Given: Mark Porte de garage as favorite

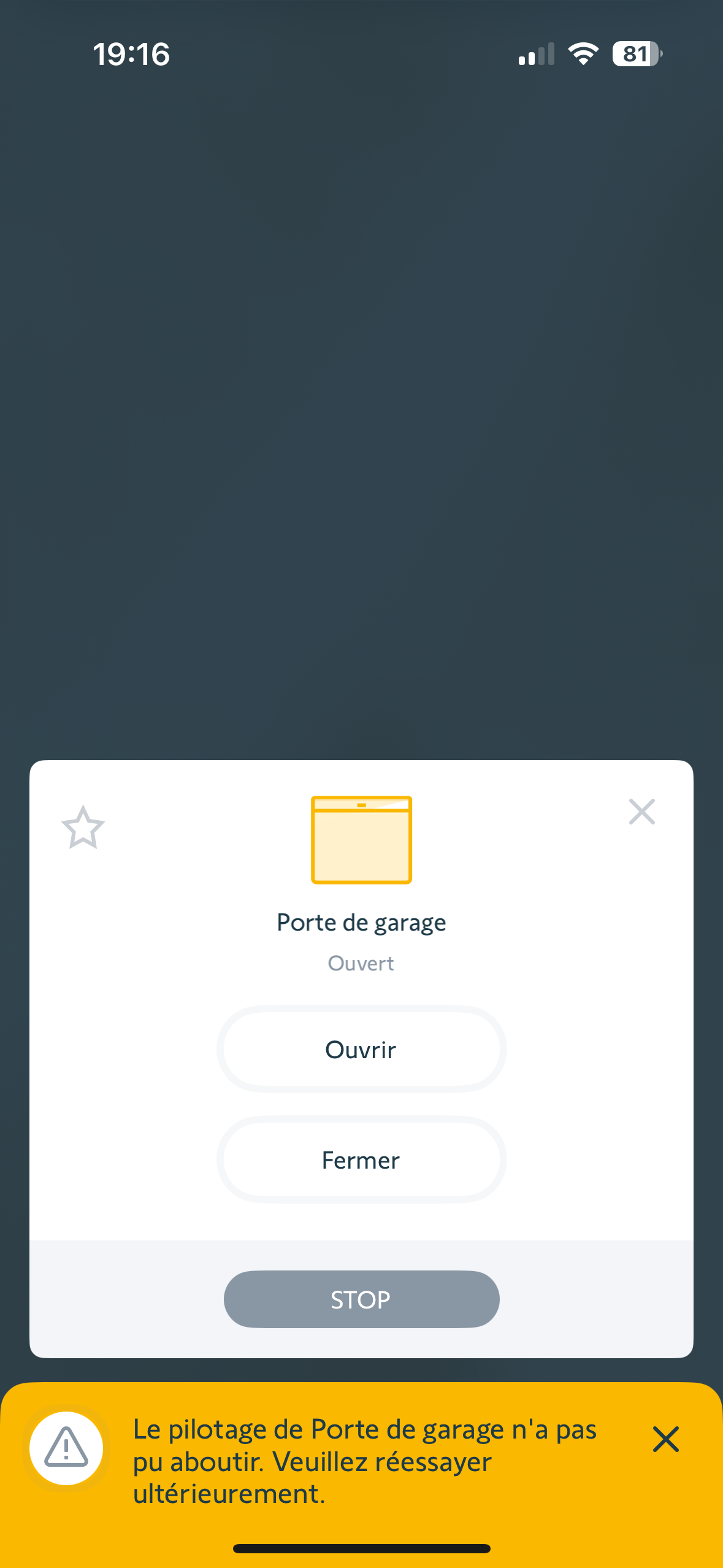Looking at the screenshot, I should click(x=83, y=828).
